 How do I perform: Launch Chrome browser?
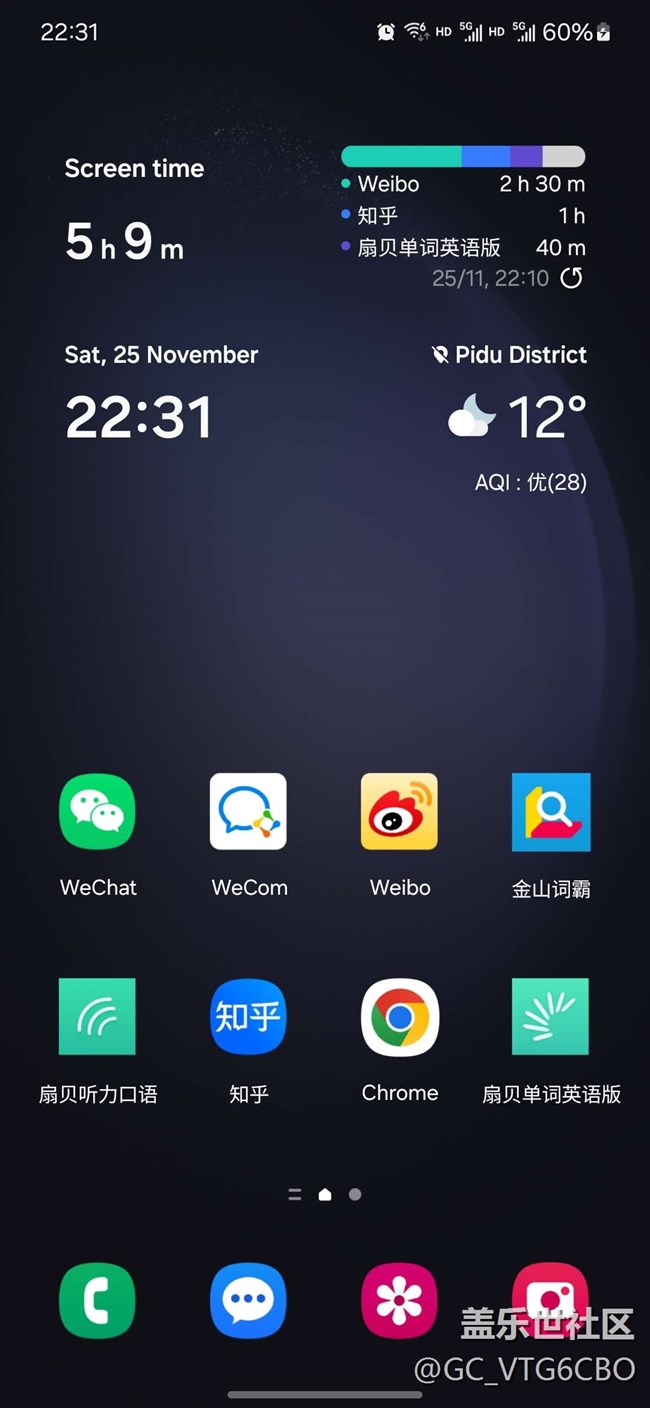(399, 1017)
